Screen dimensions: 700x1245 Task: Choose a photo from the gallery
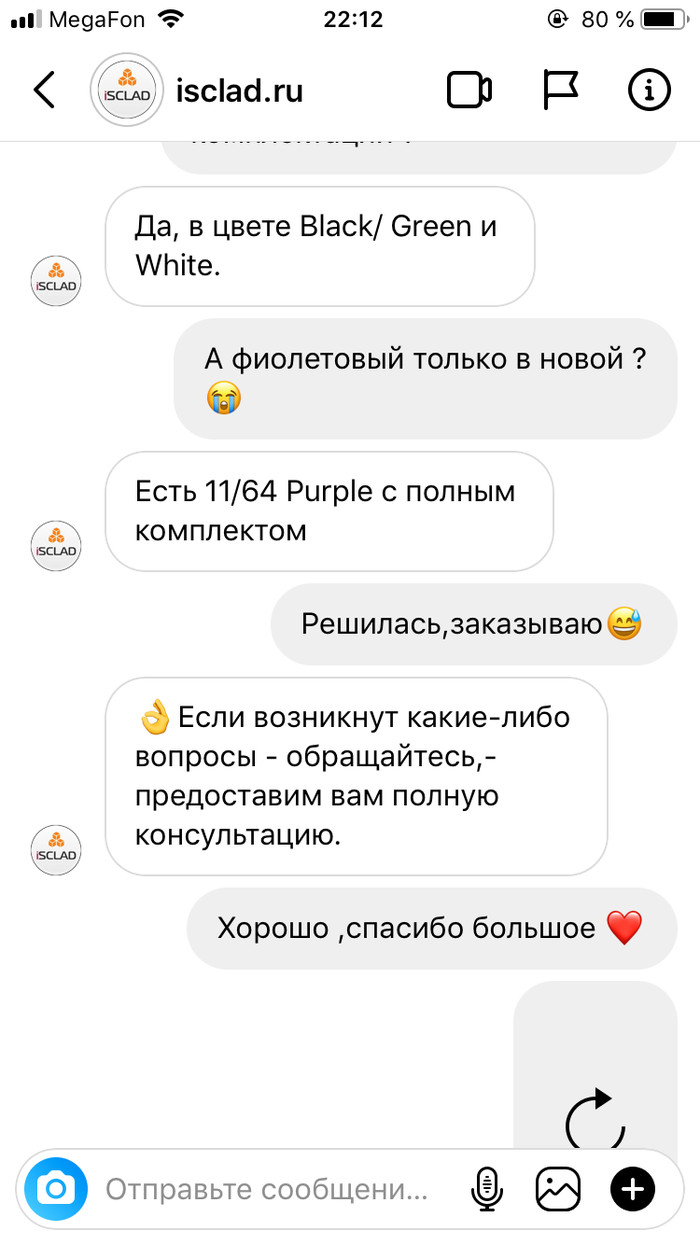(x=558, y=1189)
